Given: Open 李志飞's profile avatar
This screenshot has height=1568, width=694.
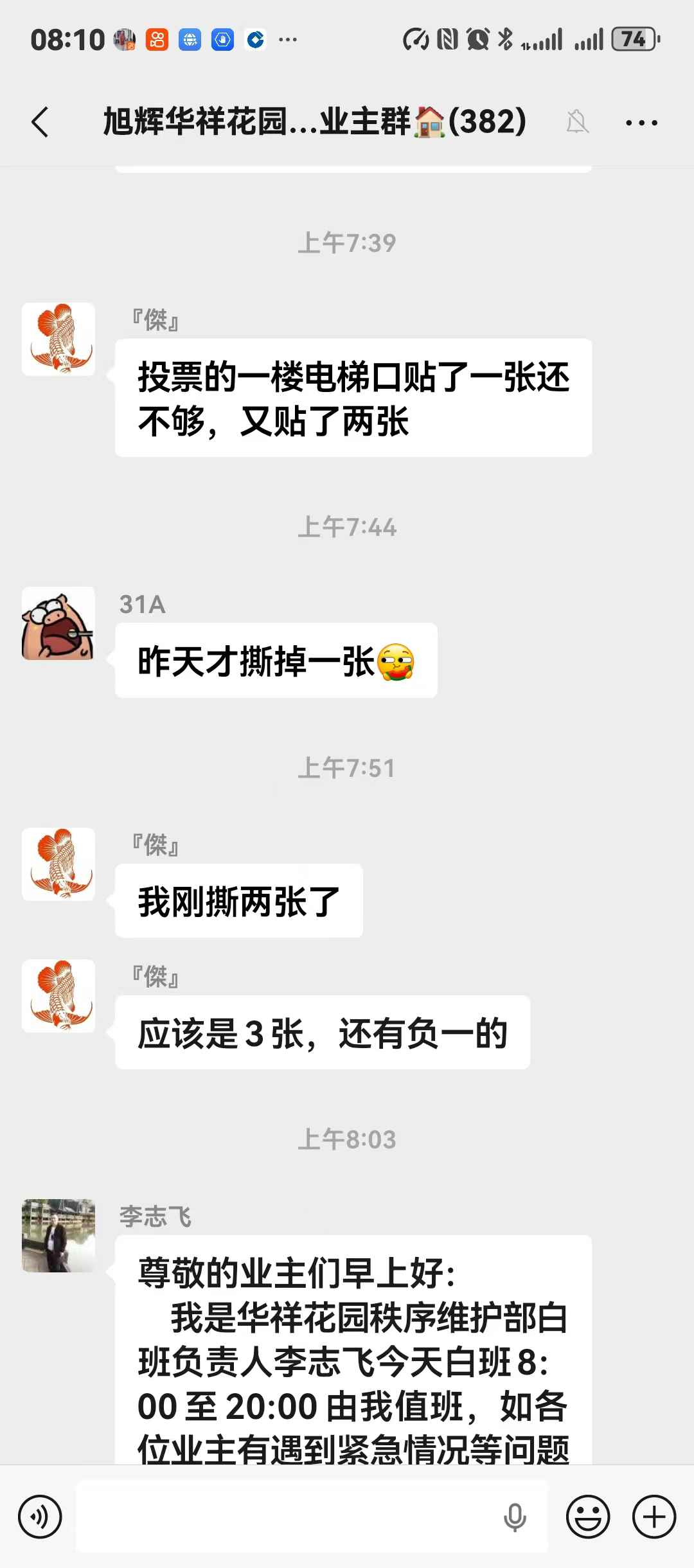Looking at the screenshot, I should tap(58, 1236).
